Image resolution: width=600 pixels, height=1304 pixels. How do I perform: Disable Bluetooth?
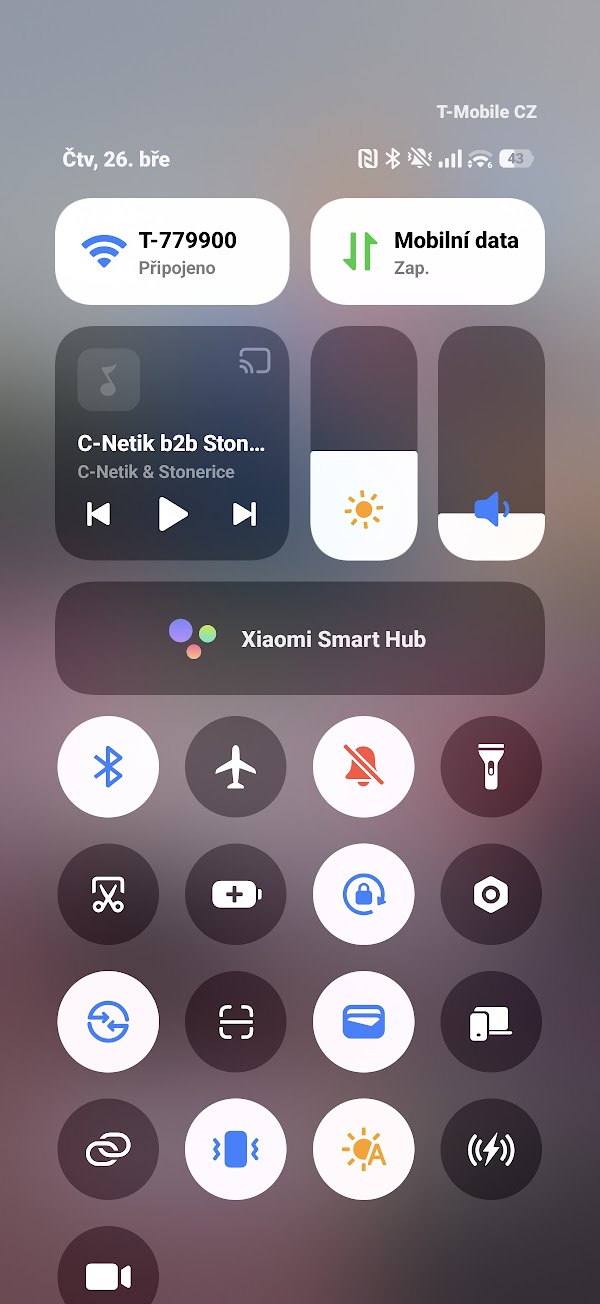[x=108, y=767]
